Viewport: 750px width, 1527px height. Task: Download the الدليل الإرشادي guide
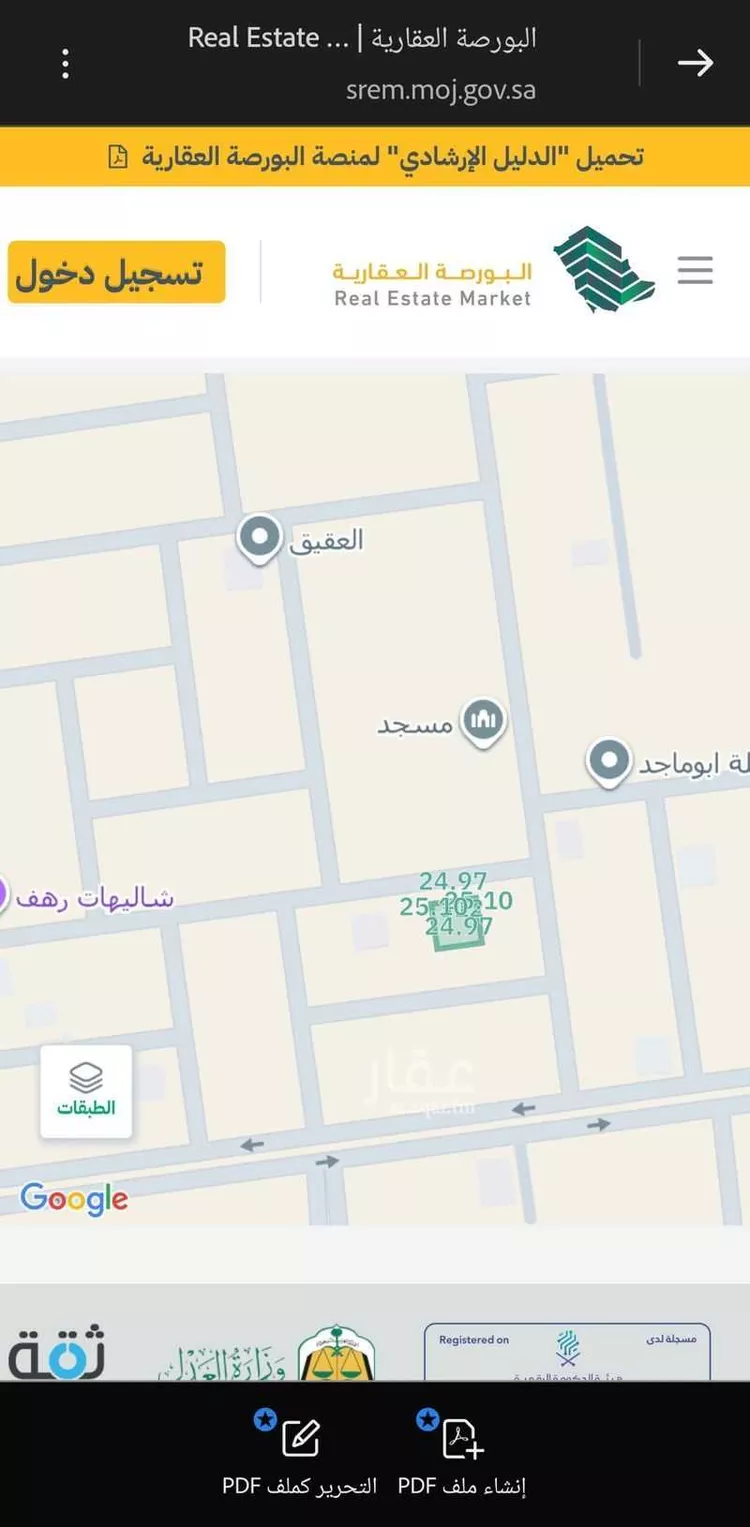400,155
